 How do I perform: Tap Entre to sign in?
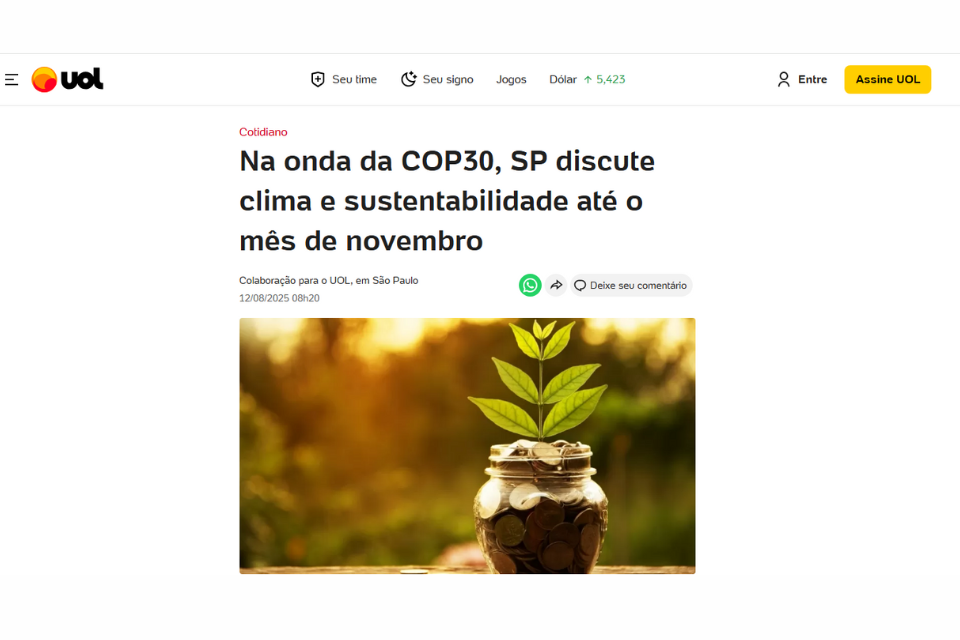[x=802, y=79]
